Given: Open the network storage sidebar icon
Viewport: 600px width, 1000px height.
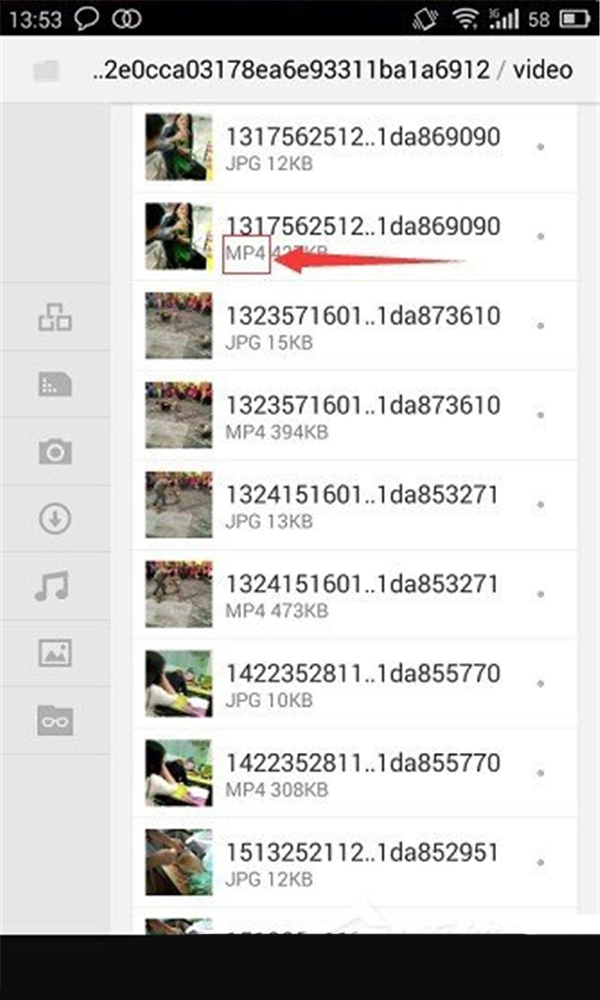Looking at the screenshot, I should [54, 317].
